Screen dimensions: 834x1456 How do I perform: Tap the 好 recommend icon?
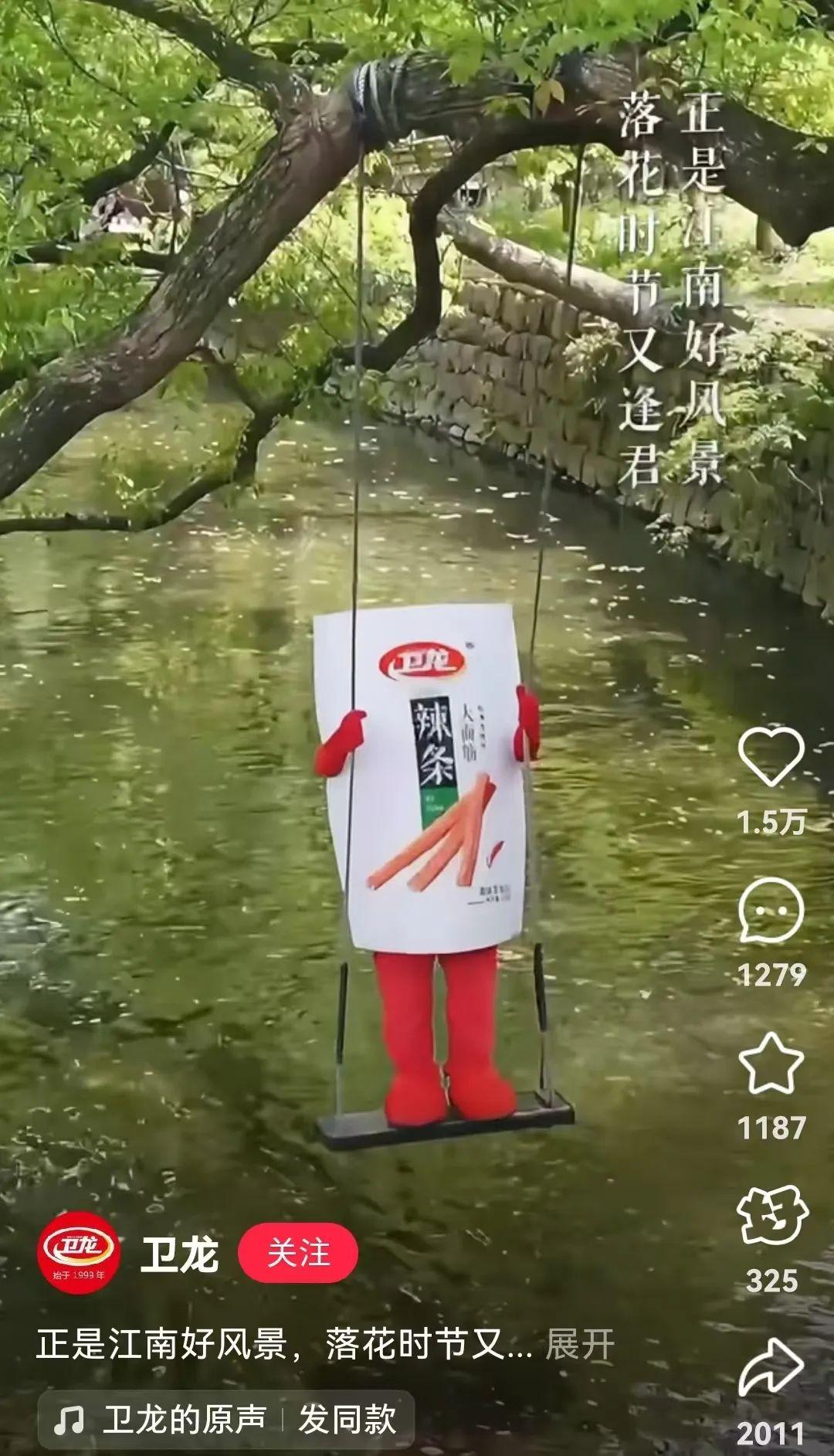click(771, 1216)
